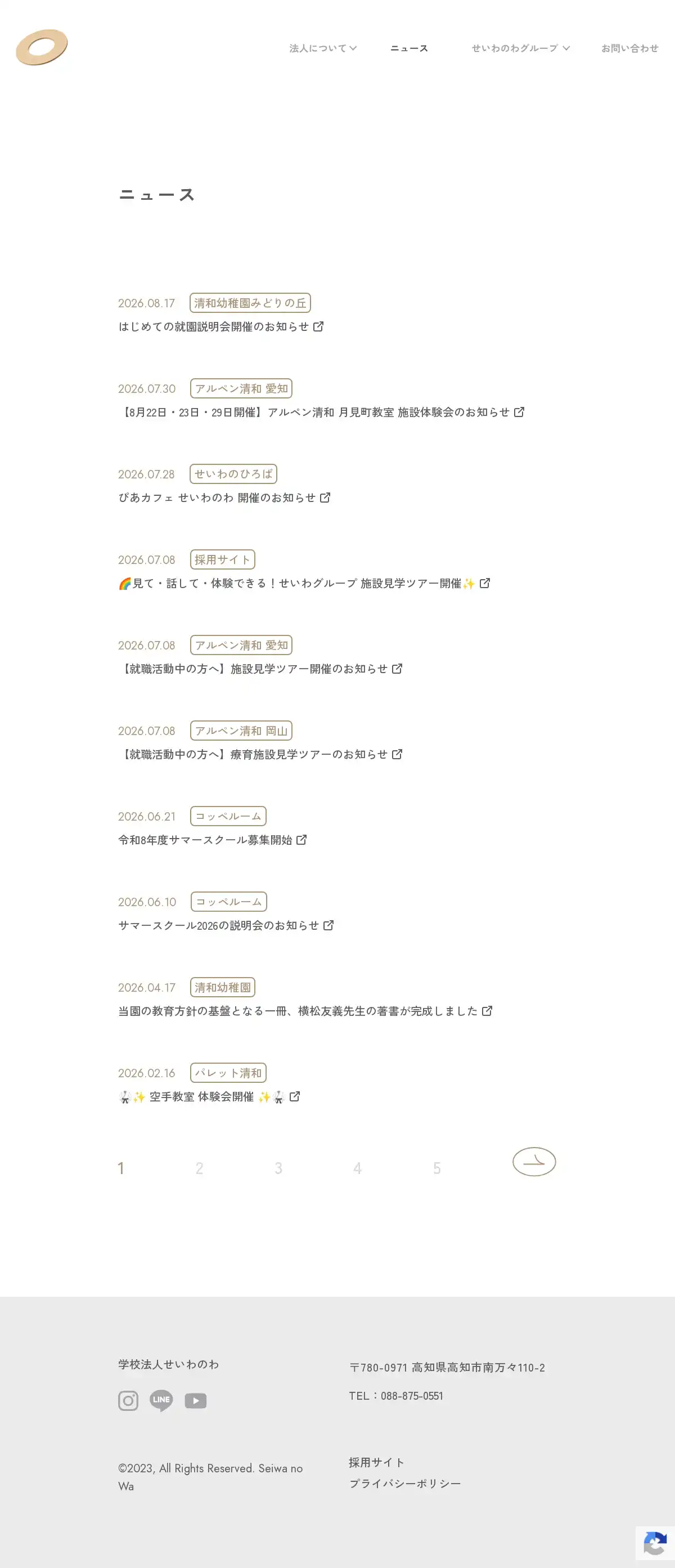Screen dimensions: 675x1568
Task: Open the 採用サイト footer link
Action: (x=376, y=1462)
